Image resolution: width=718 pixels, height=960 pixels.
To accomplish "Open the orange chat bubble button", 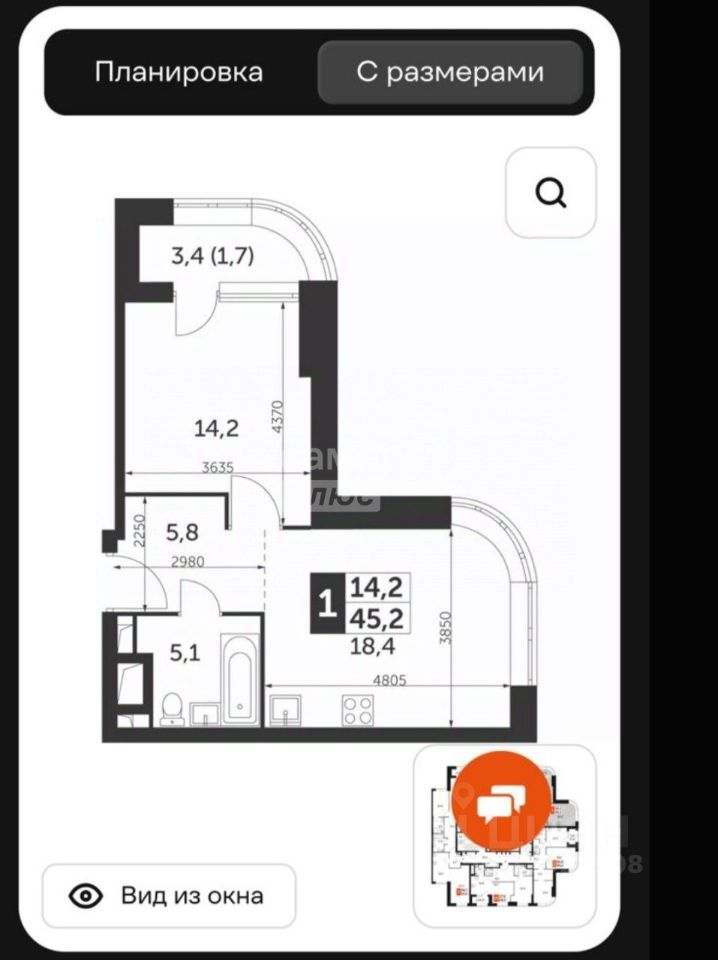I will pyautogui.click(x=501, y=802).
